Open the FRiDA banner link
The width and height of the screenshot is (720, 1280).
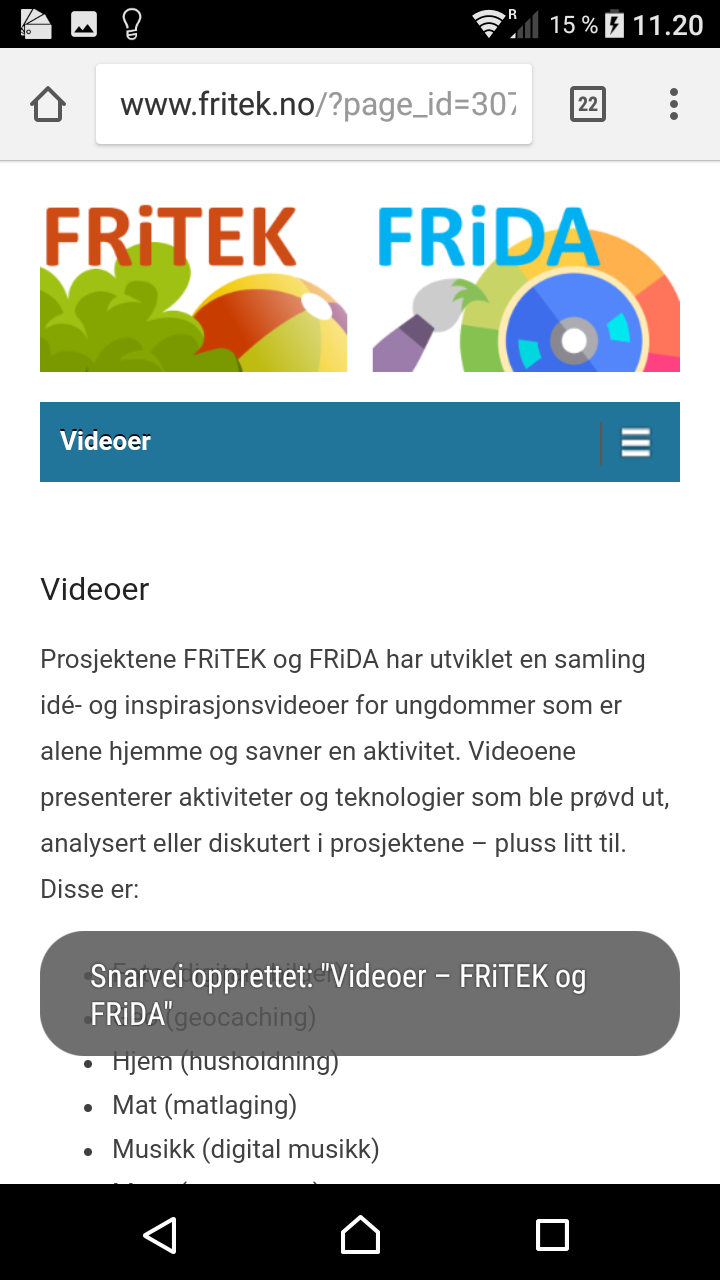pyautogui.click(x=526, y=288)
